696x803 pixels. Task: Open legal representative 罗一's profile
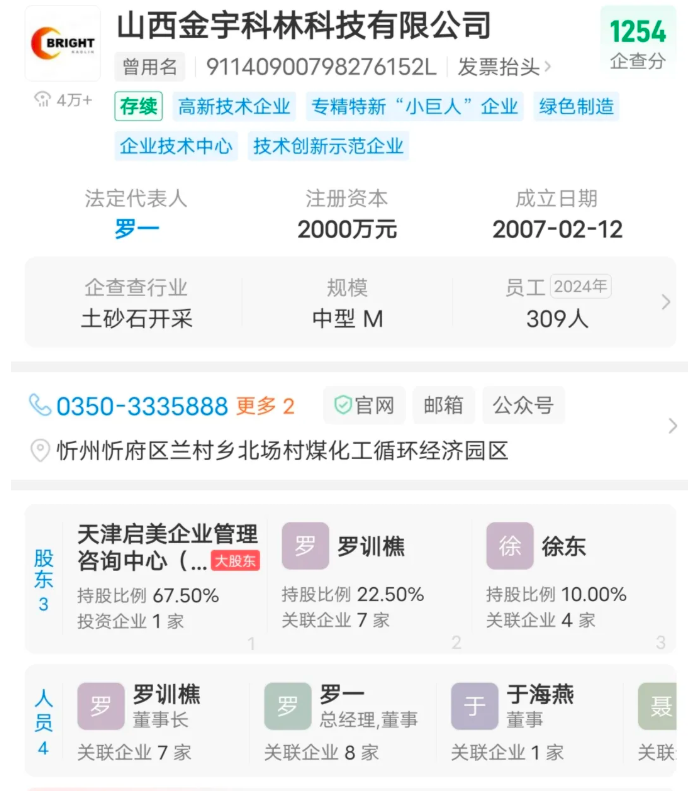tap(136, 229)
